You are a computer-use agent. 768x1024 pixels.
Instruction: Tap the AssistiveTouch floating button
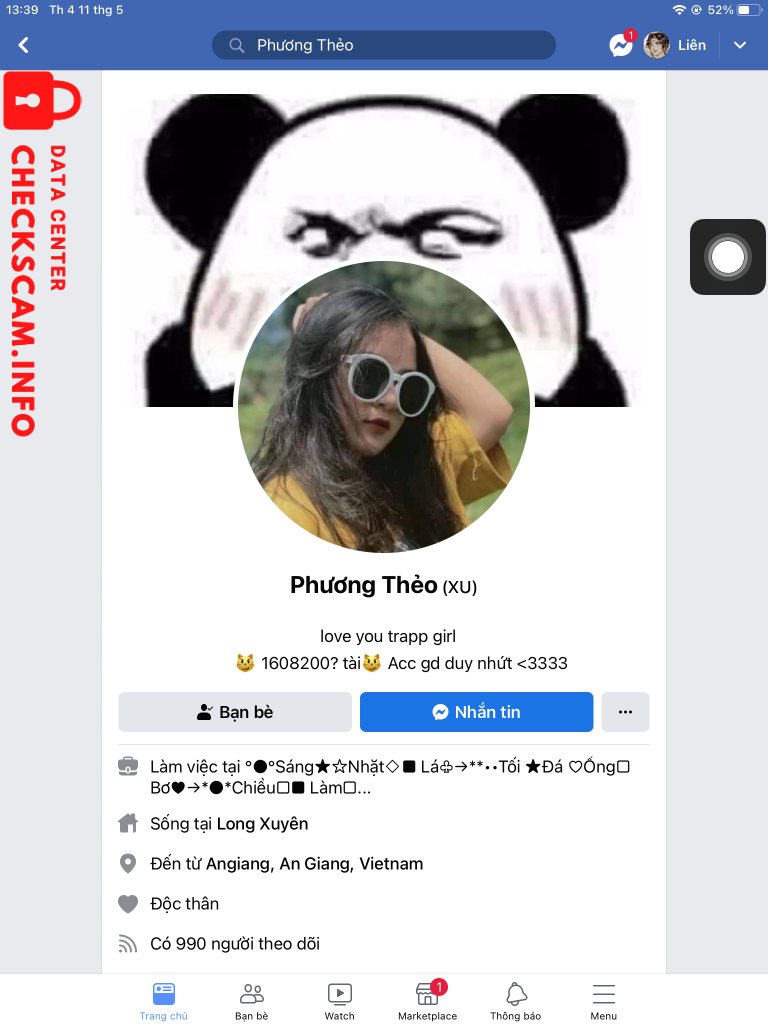[727, 257]
